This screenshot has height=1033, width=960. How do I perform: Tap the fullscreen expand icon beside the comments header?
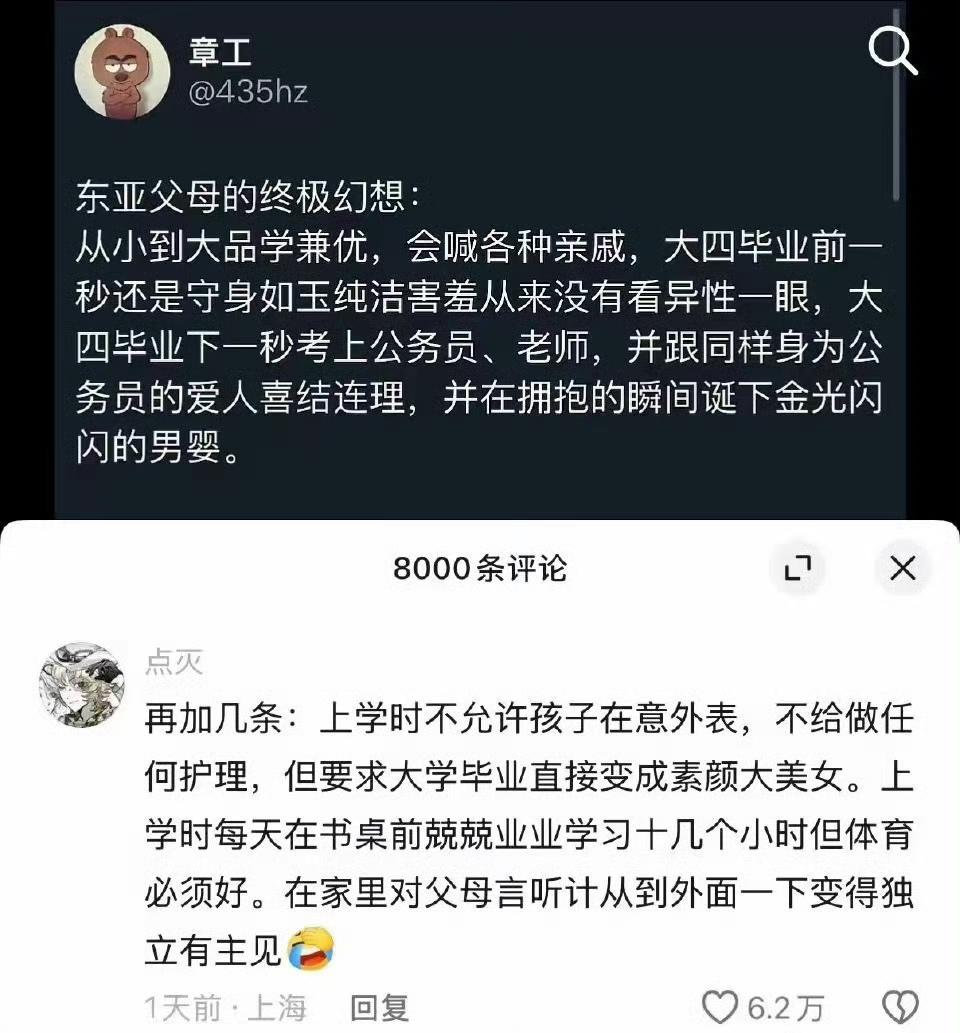click(x=797, y=568)
